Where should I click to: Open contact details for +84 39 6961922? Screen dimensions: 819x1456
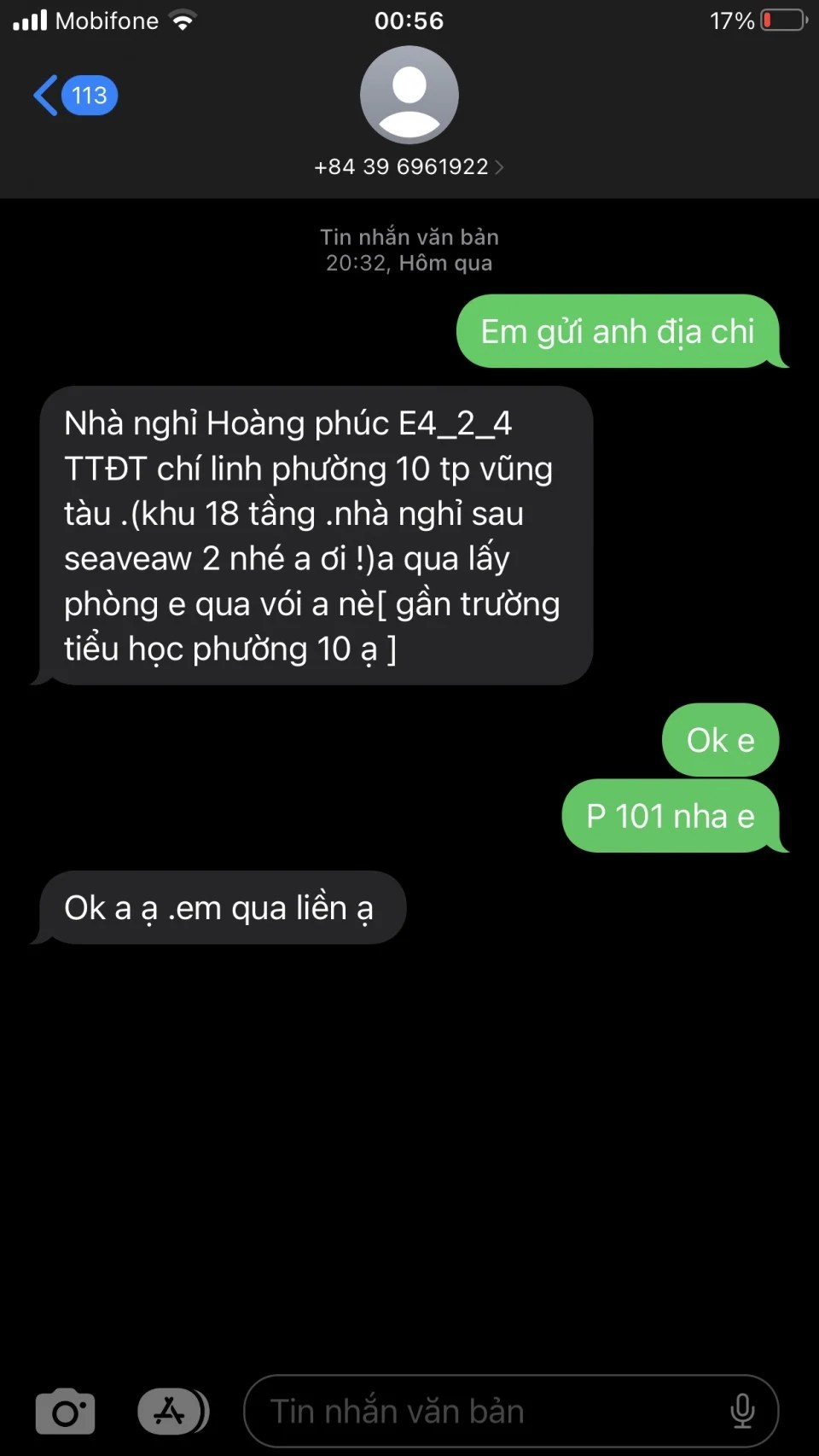tap(409, 166)
